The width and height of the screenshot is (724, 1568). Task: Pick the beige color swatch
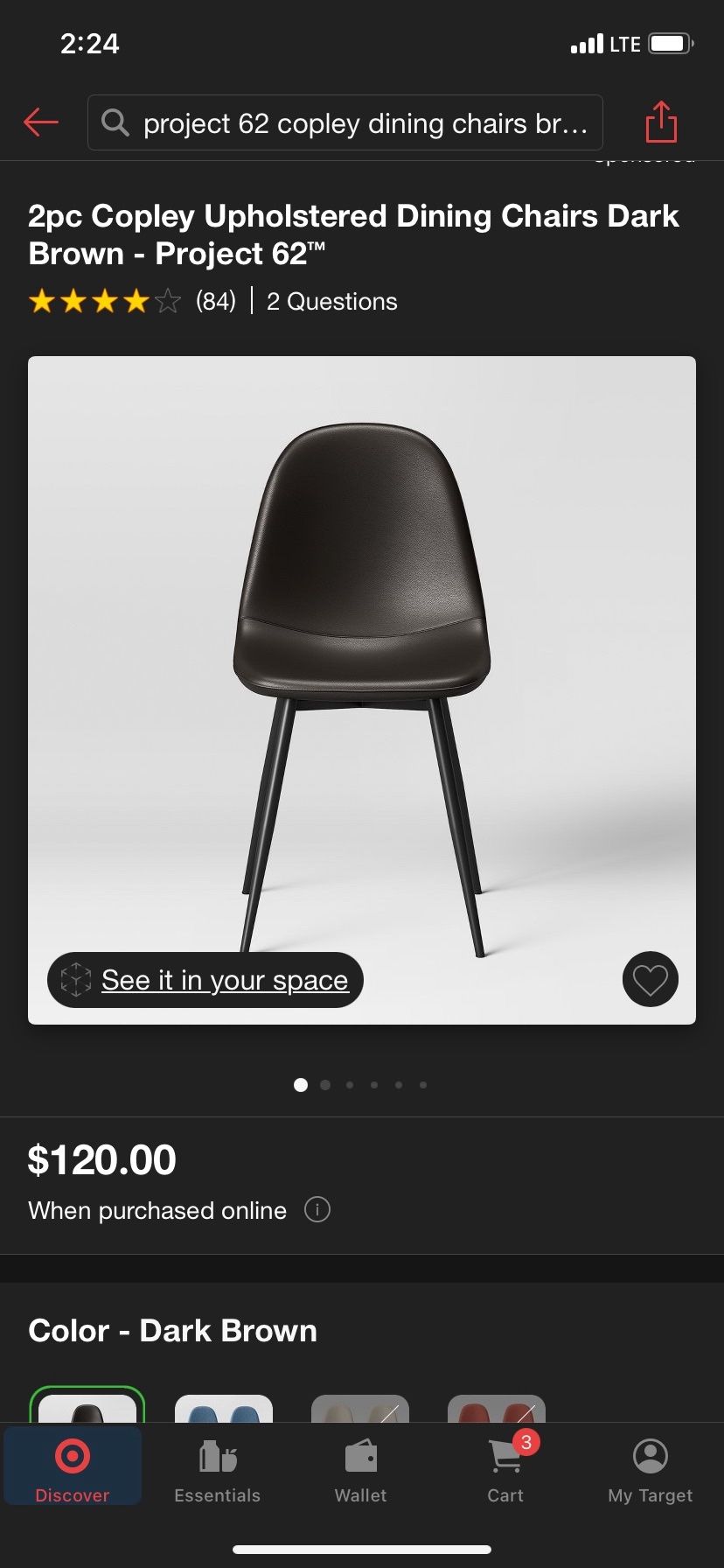coord(360,1408)
